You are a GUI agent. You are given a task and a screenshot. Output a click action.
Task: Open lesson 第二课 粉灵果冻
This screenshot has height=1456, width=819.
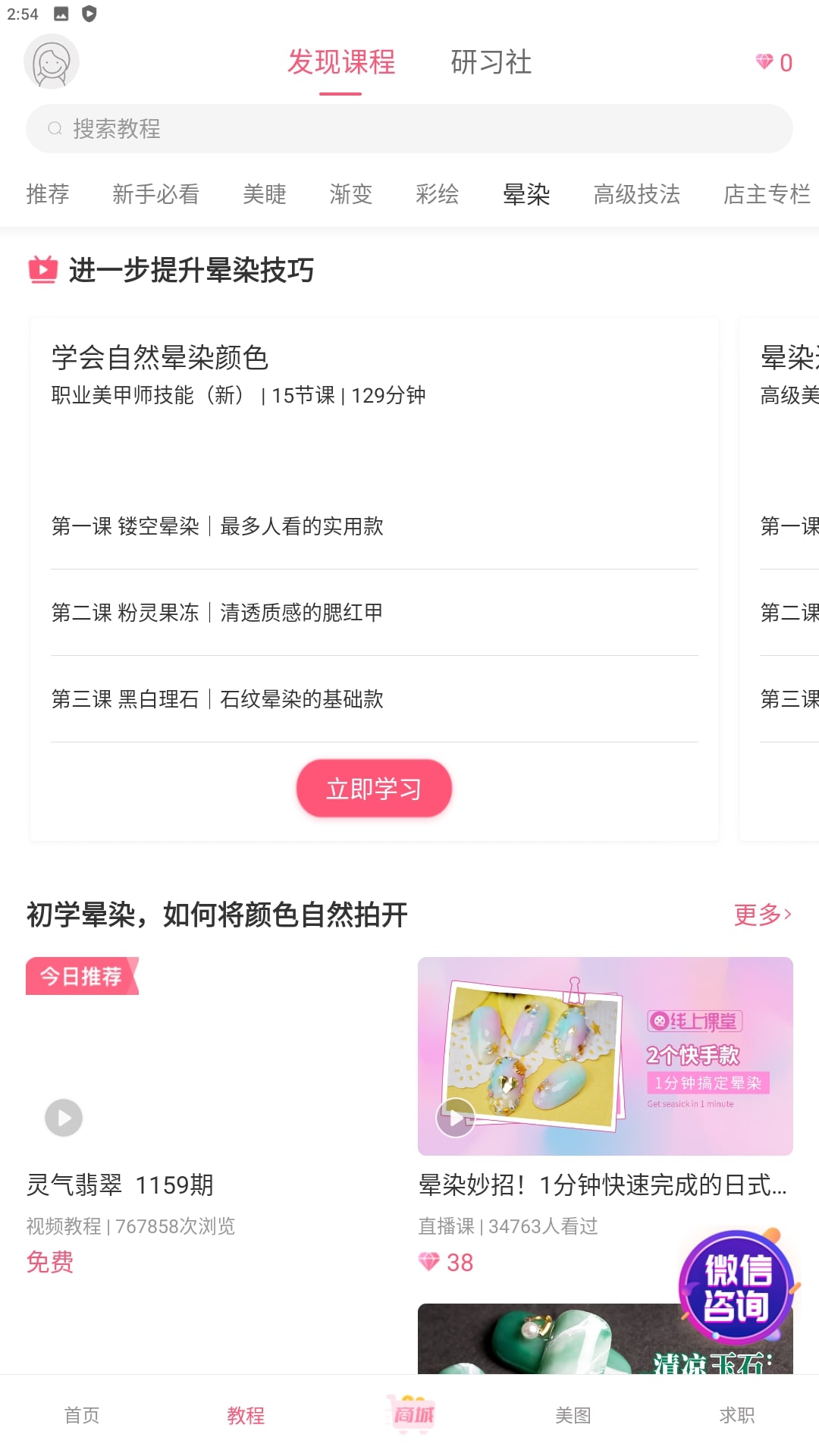[x=218, y=613]
